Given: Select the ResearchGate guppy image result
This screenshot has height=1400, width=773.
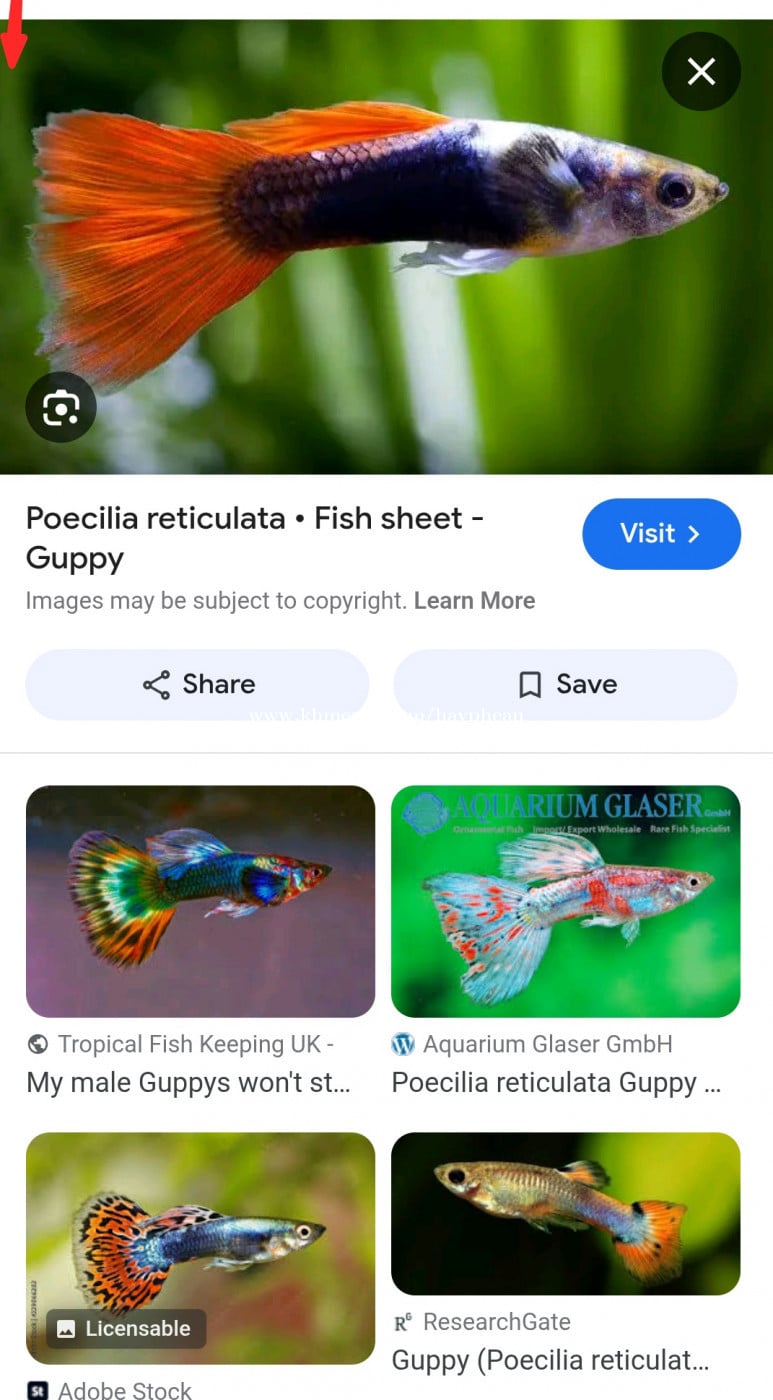Looking at the screenshot, I should coord(565,1213).
